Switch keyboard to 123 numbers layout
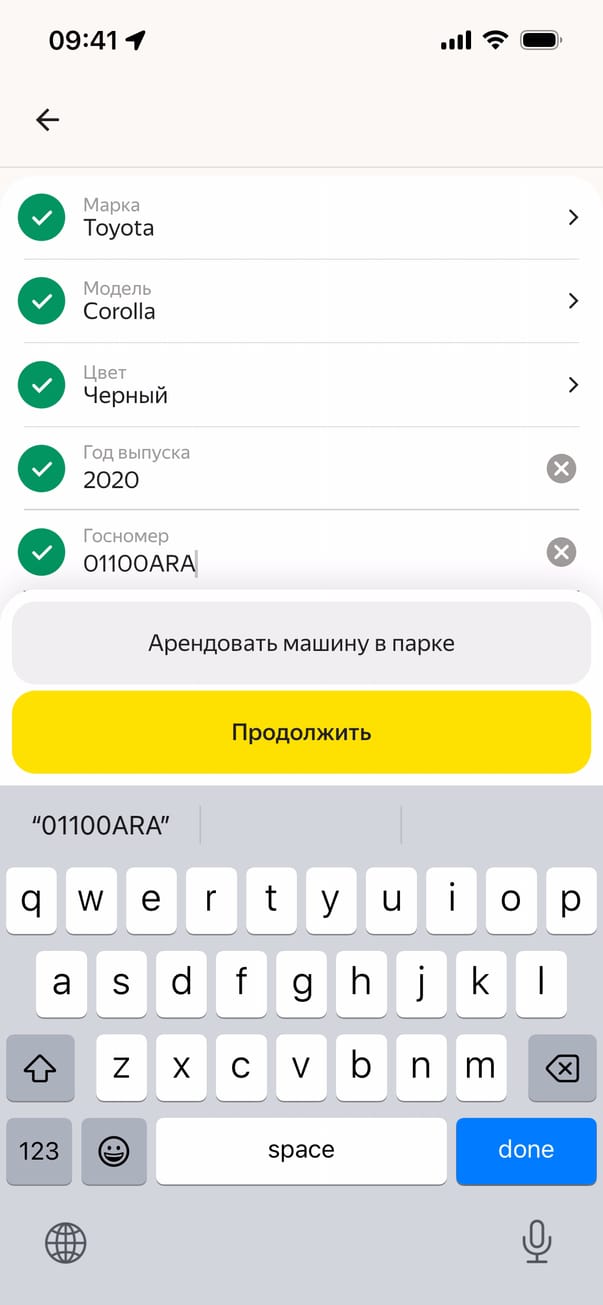Viewport: 603px width, 1305px height. 39,1151
